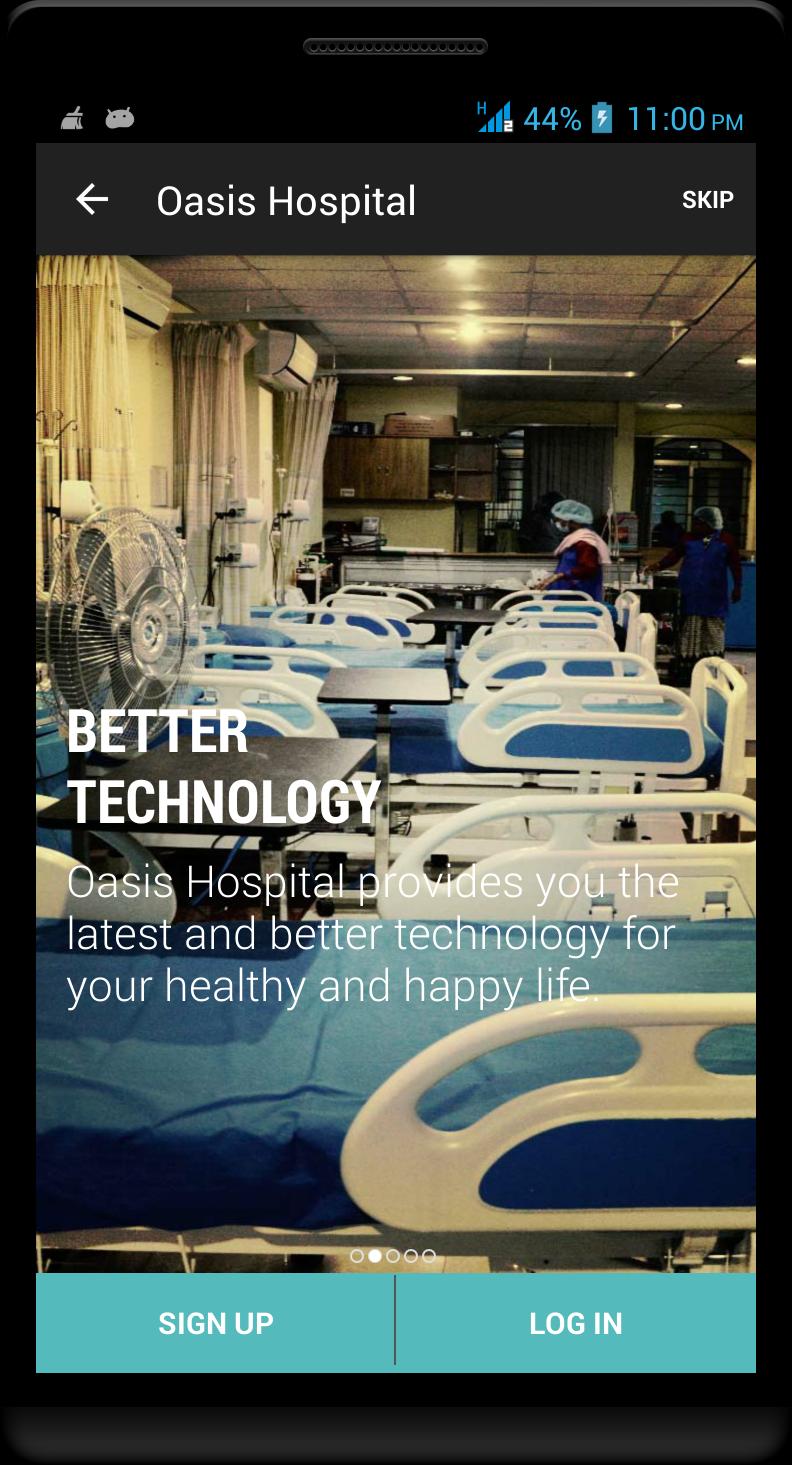Go back using the arrow icon
Viewport: 792px width, 1465px height.
92,200
